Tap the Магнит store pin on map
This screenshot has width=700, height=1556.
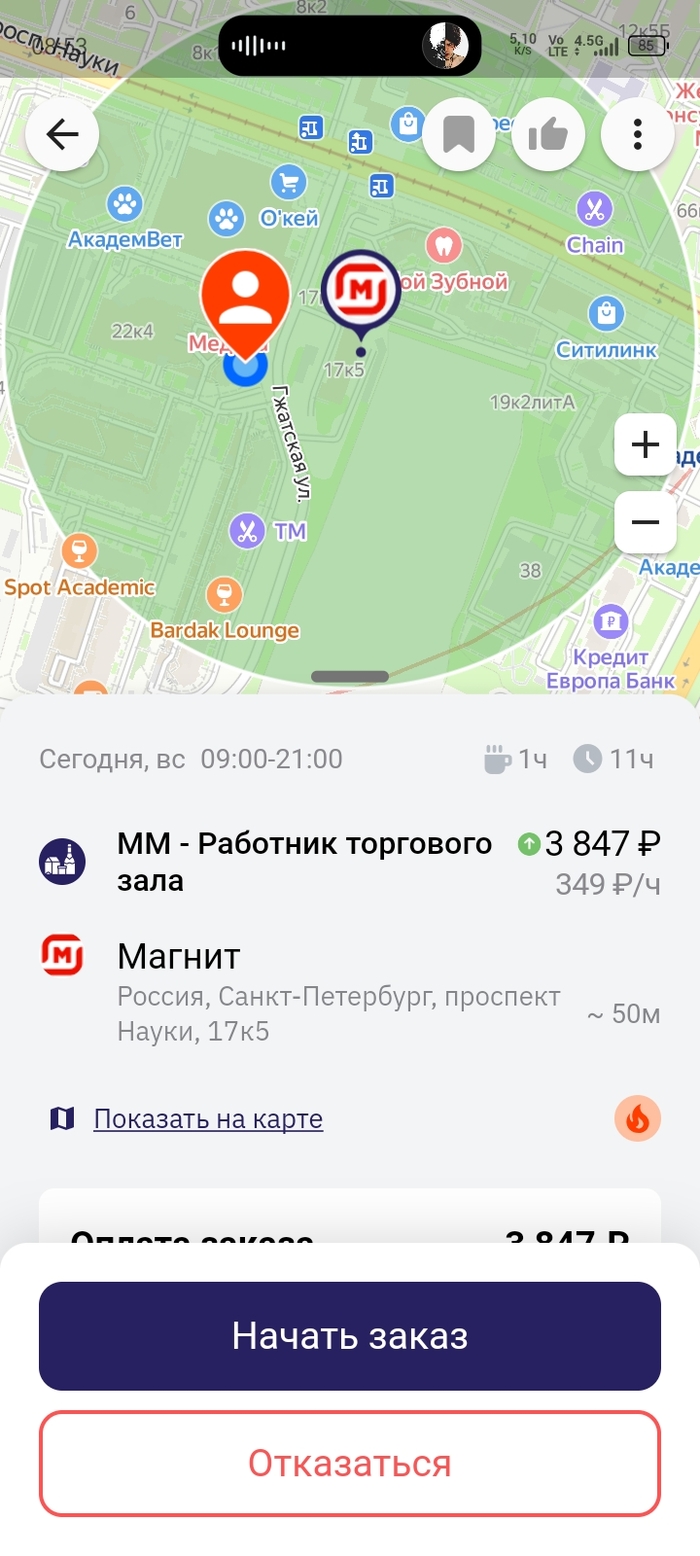[x=361, y=290]
